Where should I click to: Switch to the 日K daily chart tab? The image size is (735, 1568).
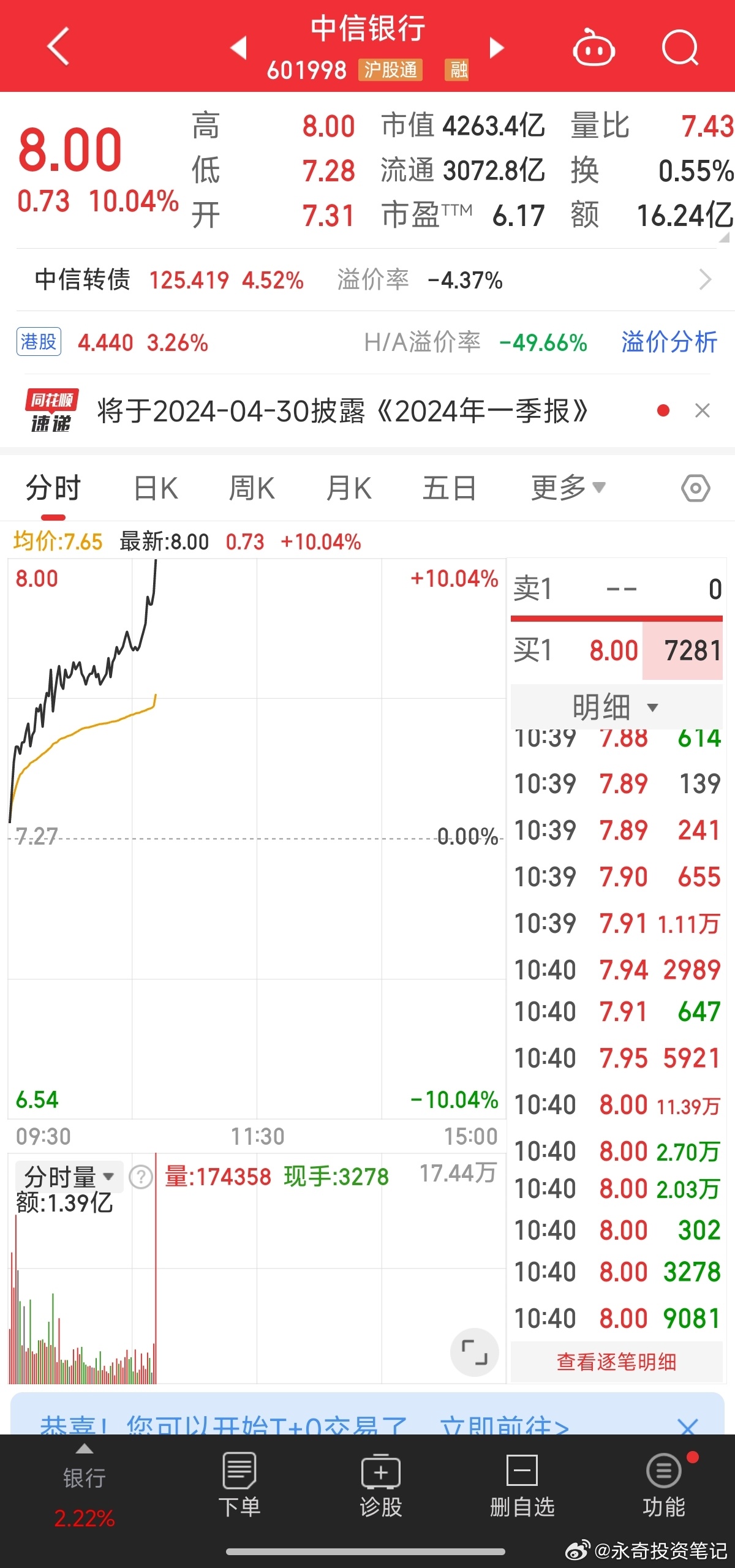coord(155,487)
